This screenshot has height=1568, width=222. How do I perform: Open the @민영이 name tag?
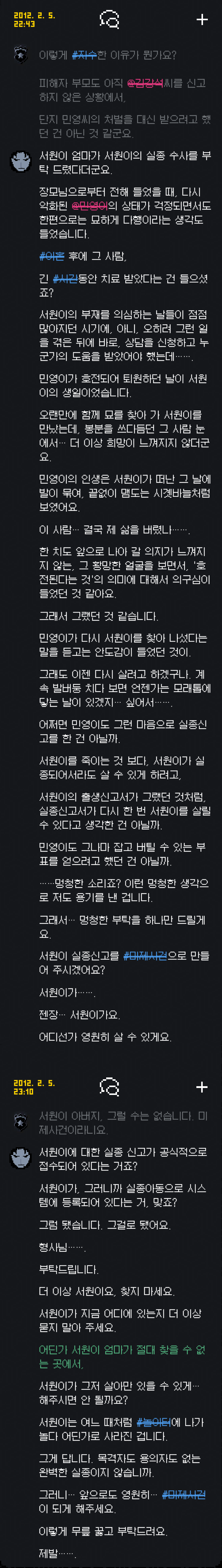point(89,206)
